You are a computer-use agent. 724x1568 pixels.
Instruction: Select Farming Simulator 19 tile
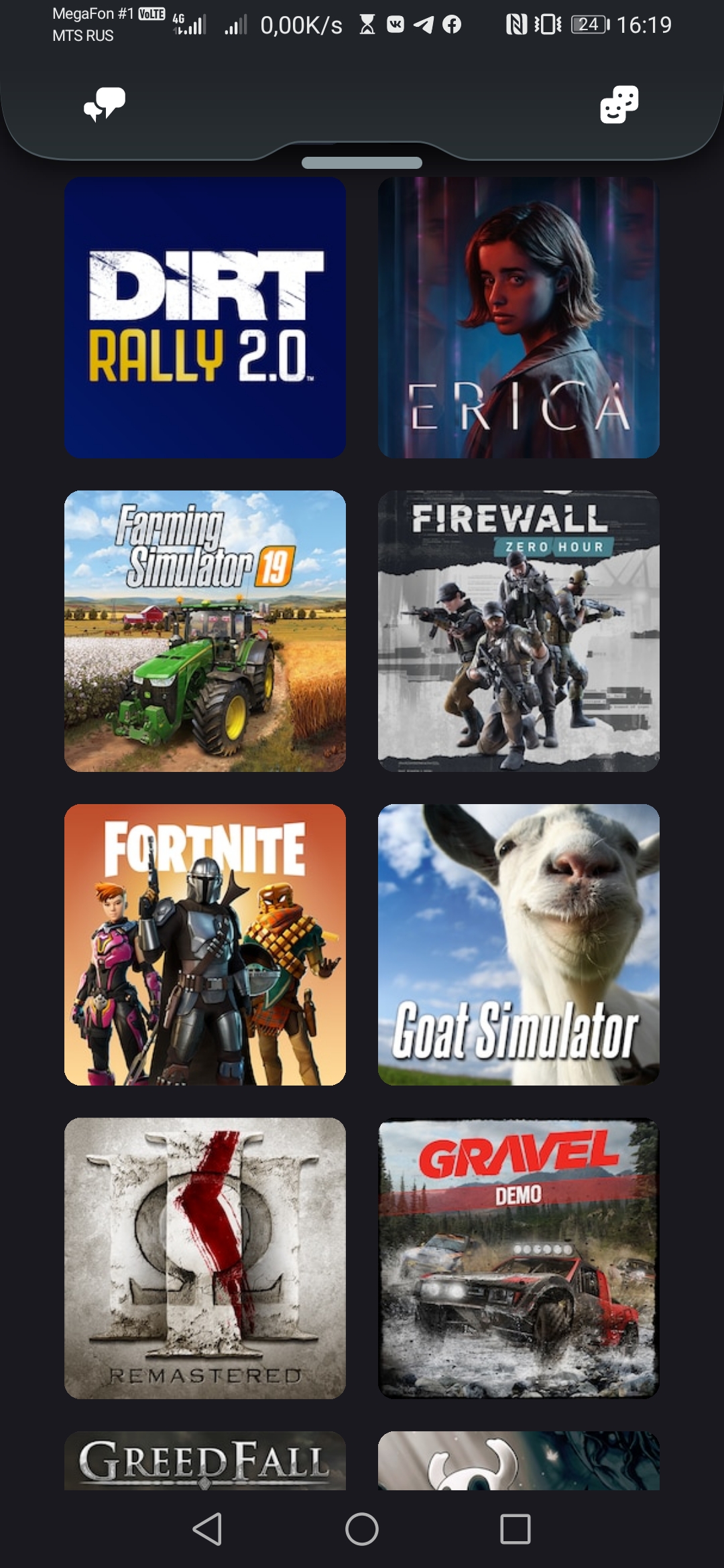point(205,631)
